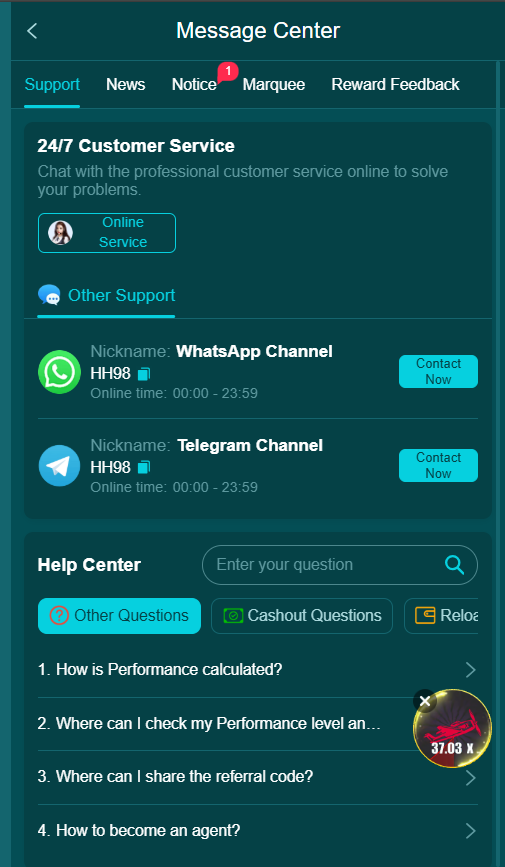This screenshot has height=867, width=505.
Task: Copy the Telegram Channel HH98 ID
Action: coord(144,468)
